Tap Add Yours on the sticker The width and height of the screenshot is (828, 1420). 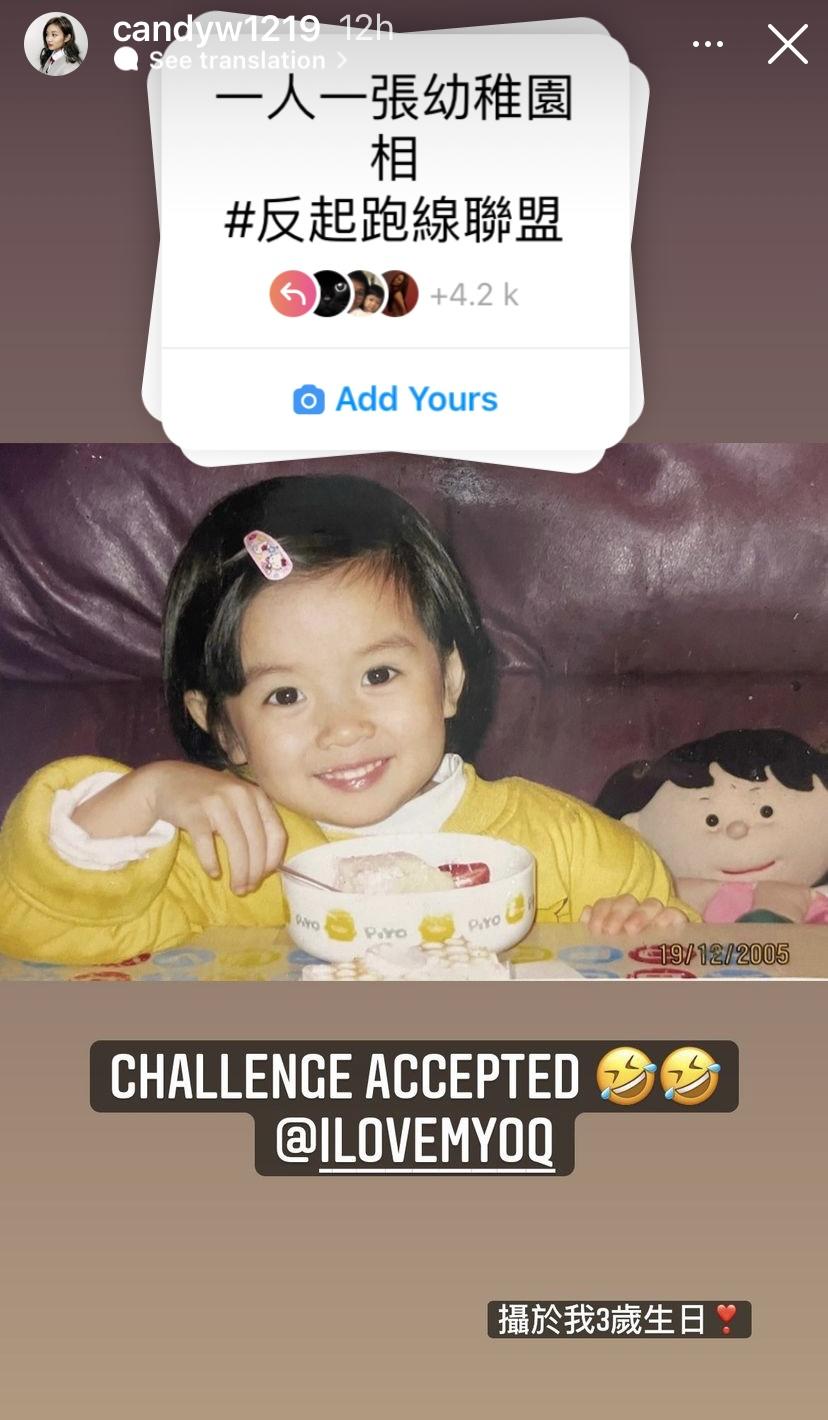click(396, 399)
